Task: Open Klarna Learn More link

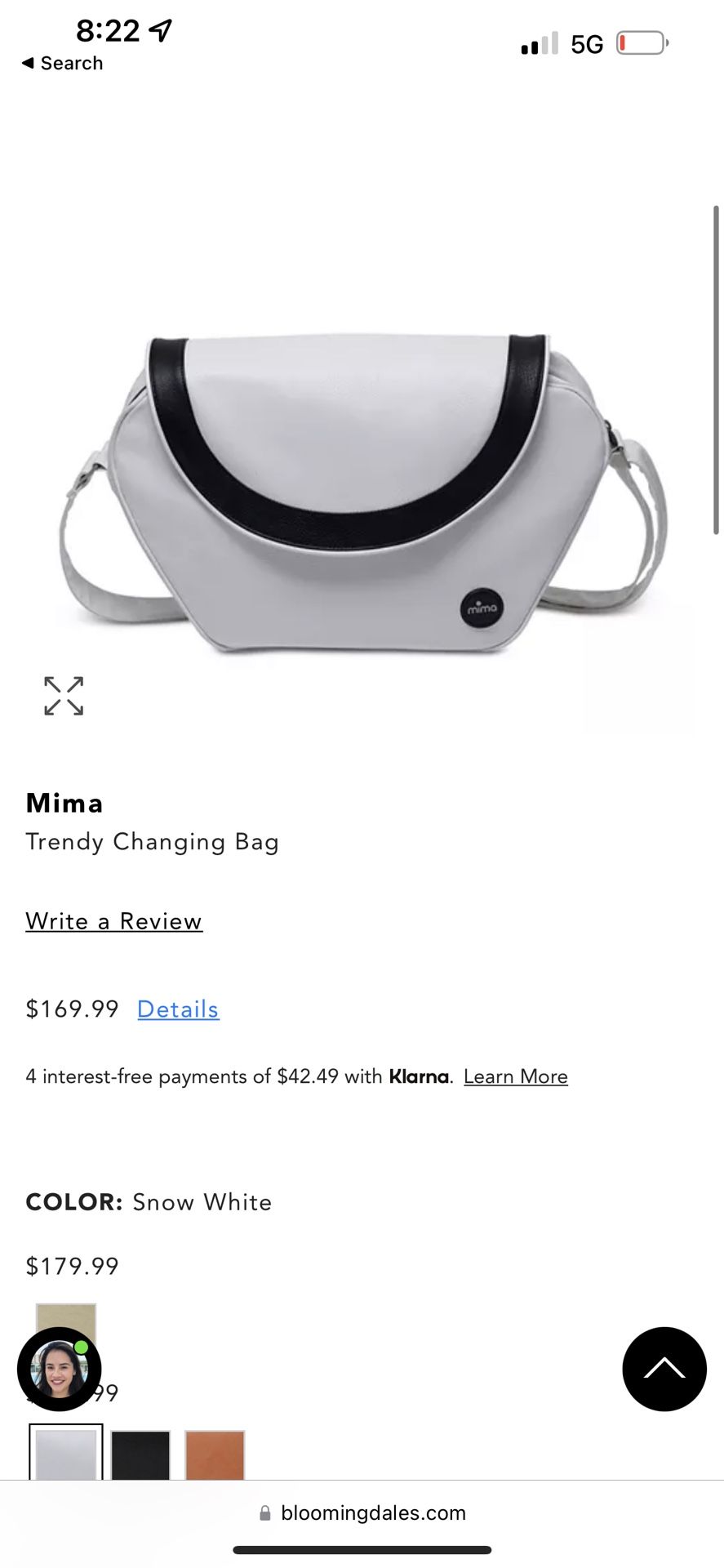Action: [x=515, y=1076]
